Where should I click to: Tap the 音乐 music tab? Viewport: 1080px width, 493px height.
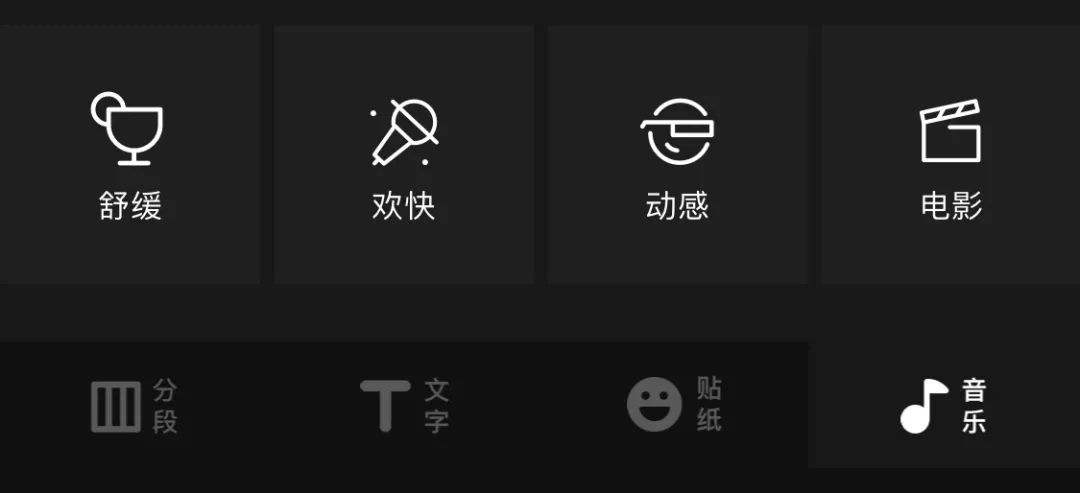click(x=944, y=406)
